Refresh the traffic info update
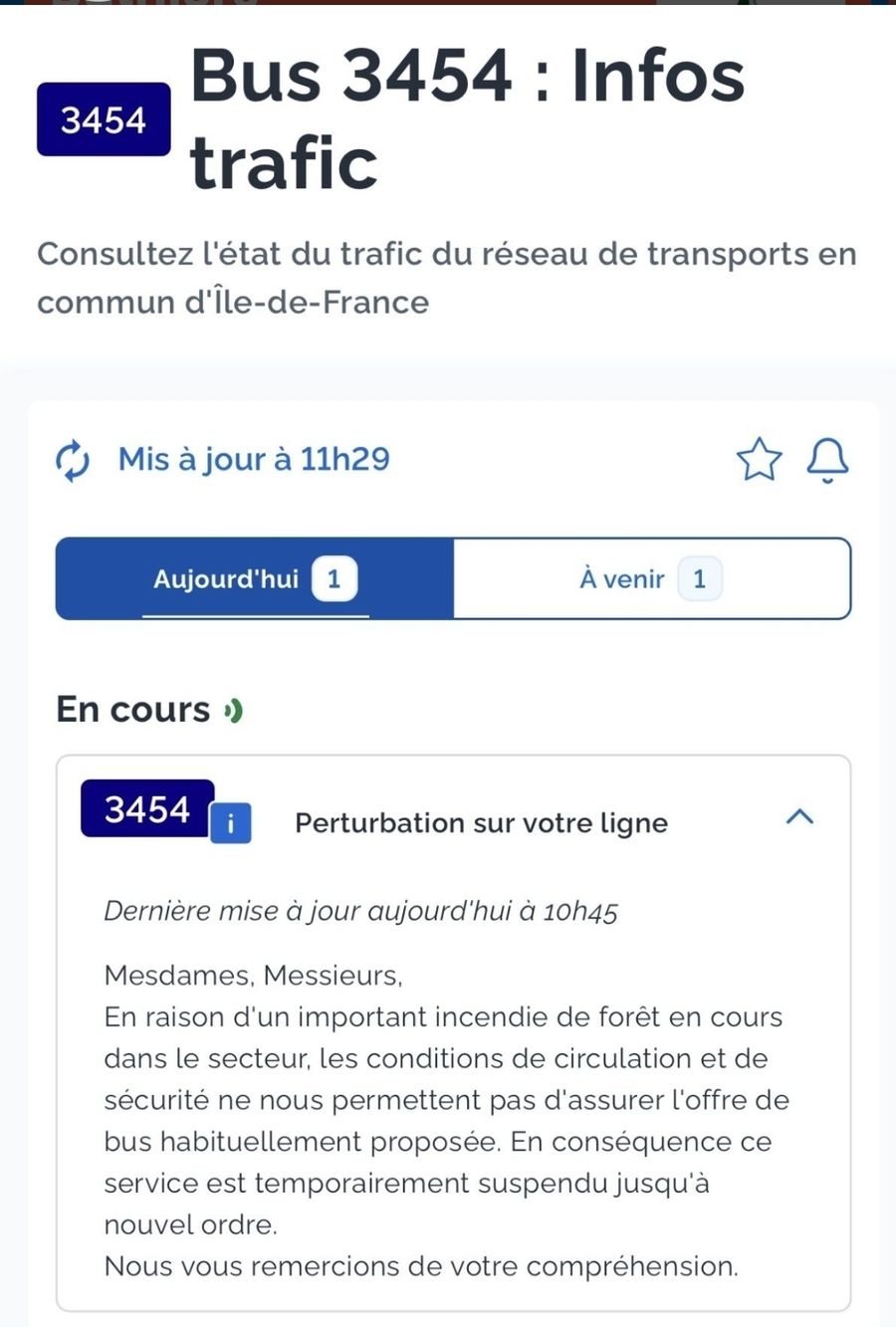 (73, 461)
